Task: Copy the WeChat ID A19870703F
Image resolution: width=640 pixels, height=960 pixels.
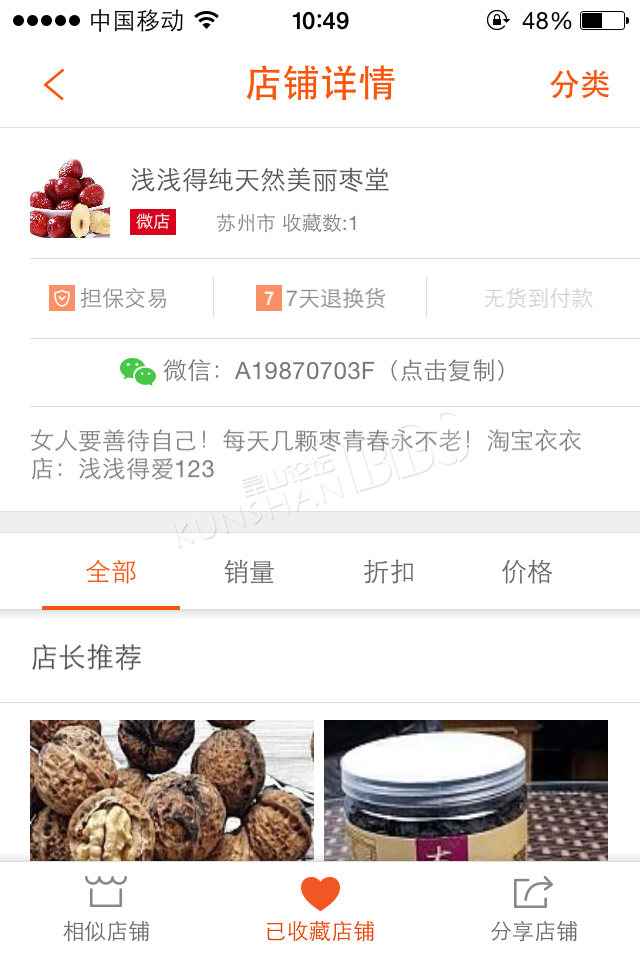Action: [x=319, y=372]
